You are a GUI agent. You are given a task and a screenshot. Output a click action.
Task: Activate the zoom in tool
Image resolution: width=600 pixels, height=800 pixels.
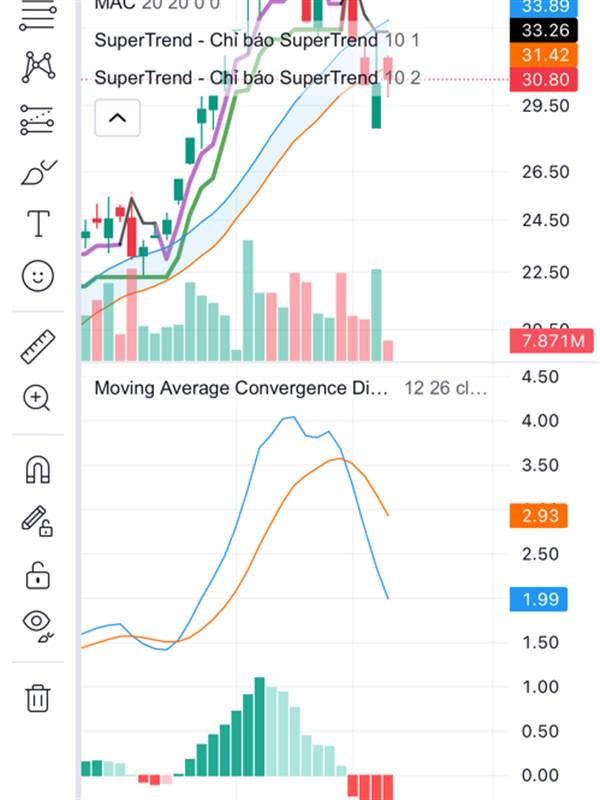(38, 398)
